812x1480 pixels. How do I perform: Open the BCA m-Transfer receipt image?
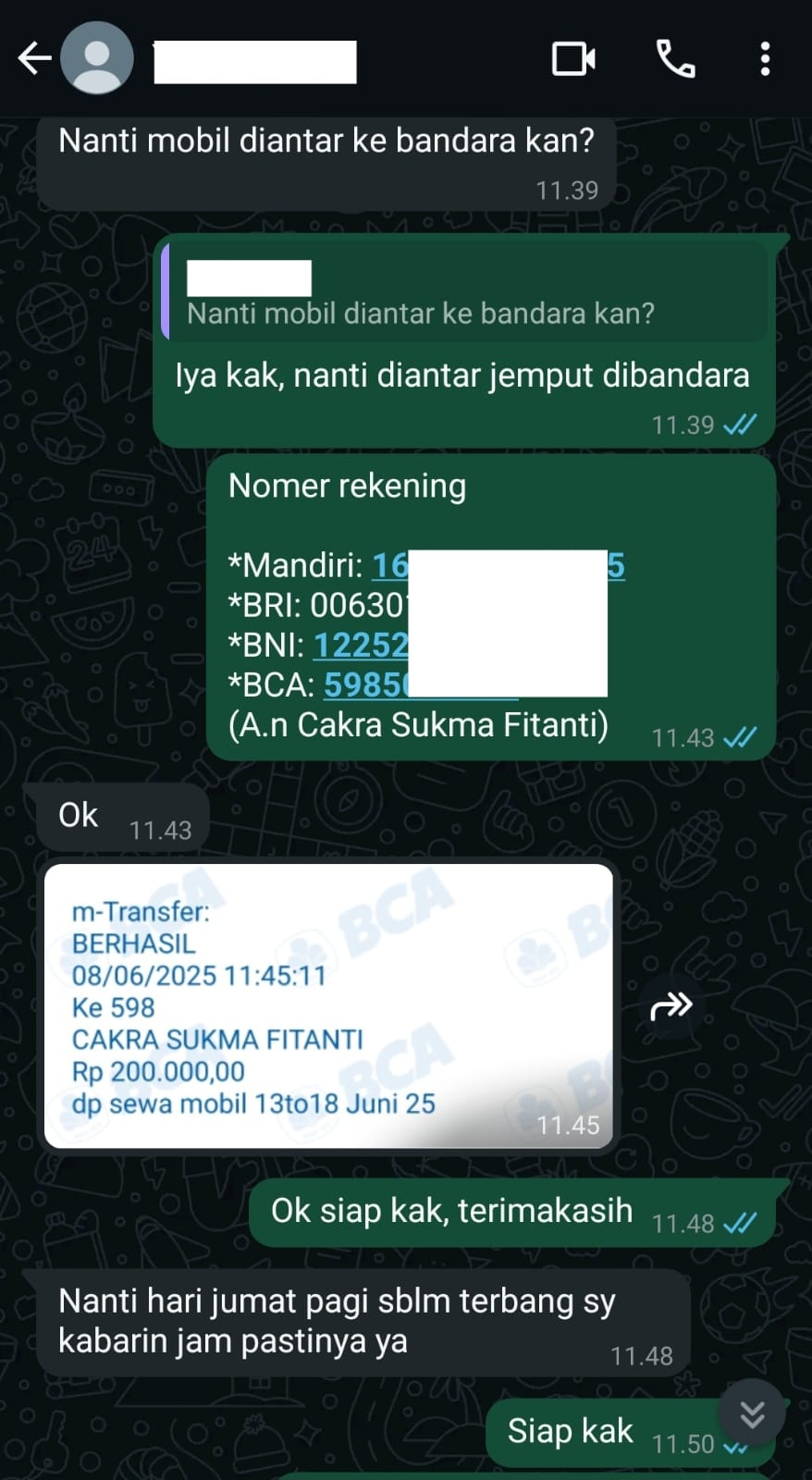328,1005
